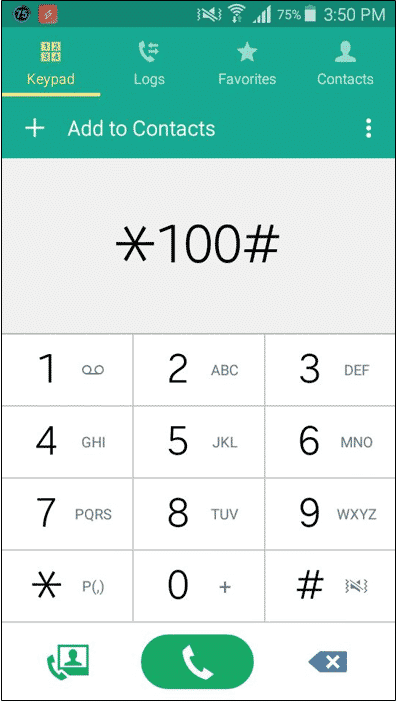Screen dimensions: 399x704
Task: Open the Contacts tab
Action: [x=345, y=62]
